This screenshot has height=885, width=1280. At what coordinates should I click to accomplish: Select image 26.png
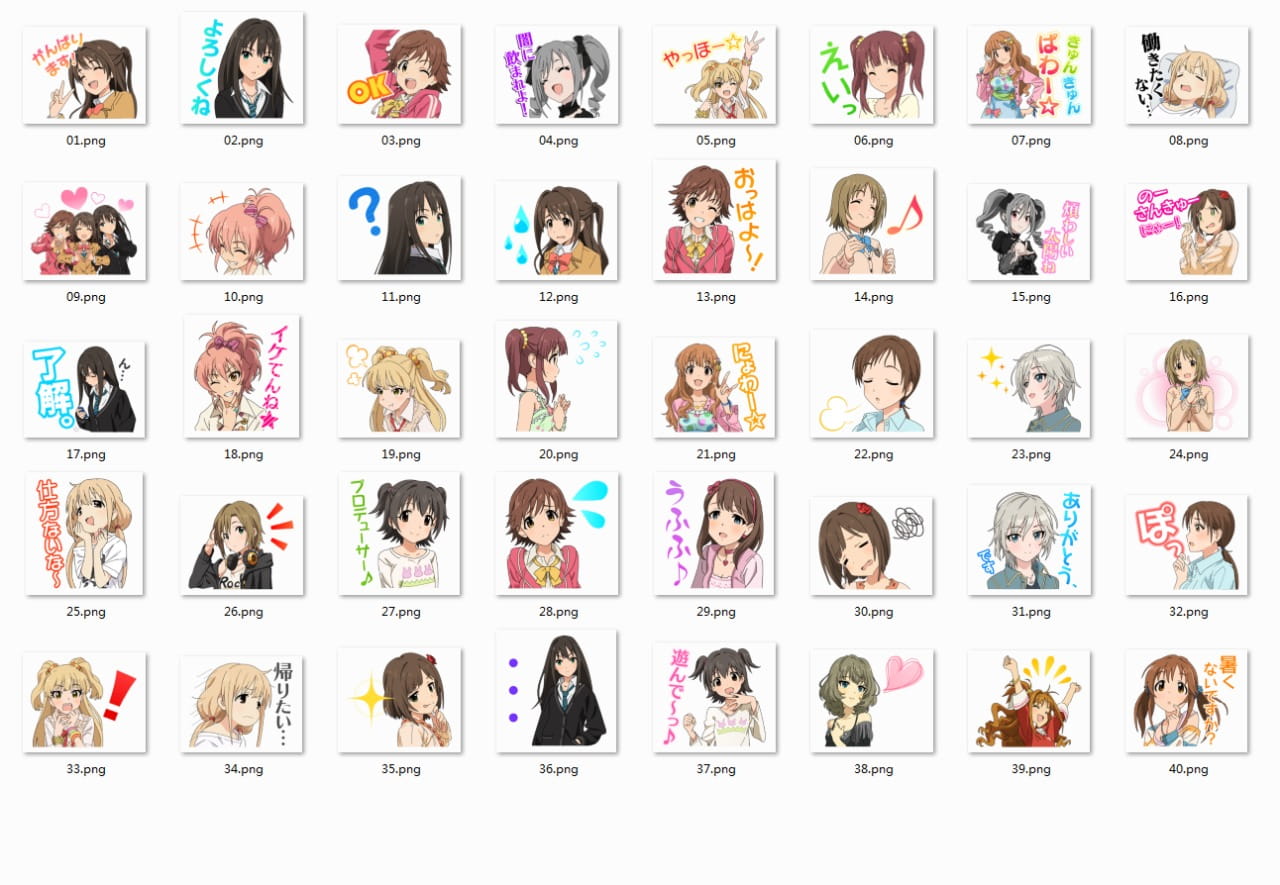[242, 545]
